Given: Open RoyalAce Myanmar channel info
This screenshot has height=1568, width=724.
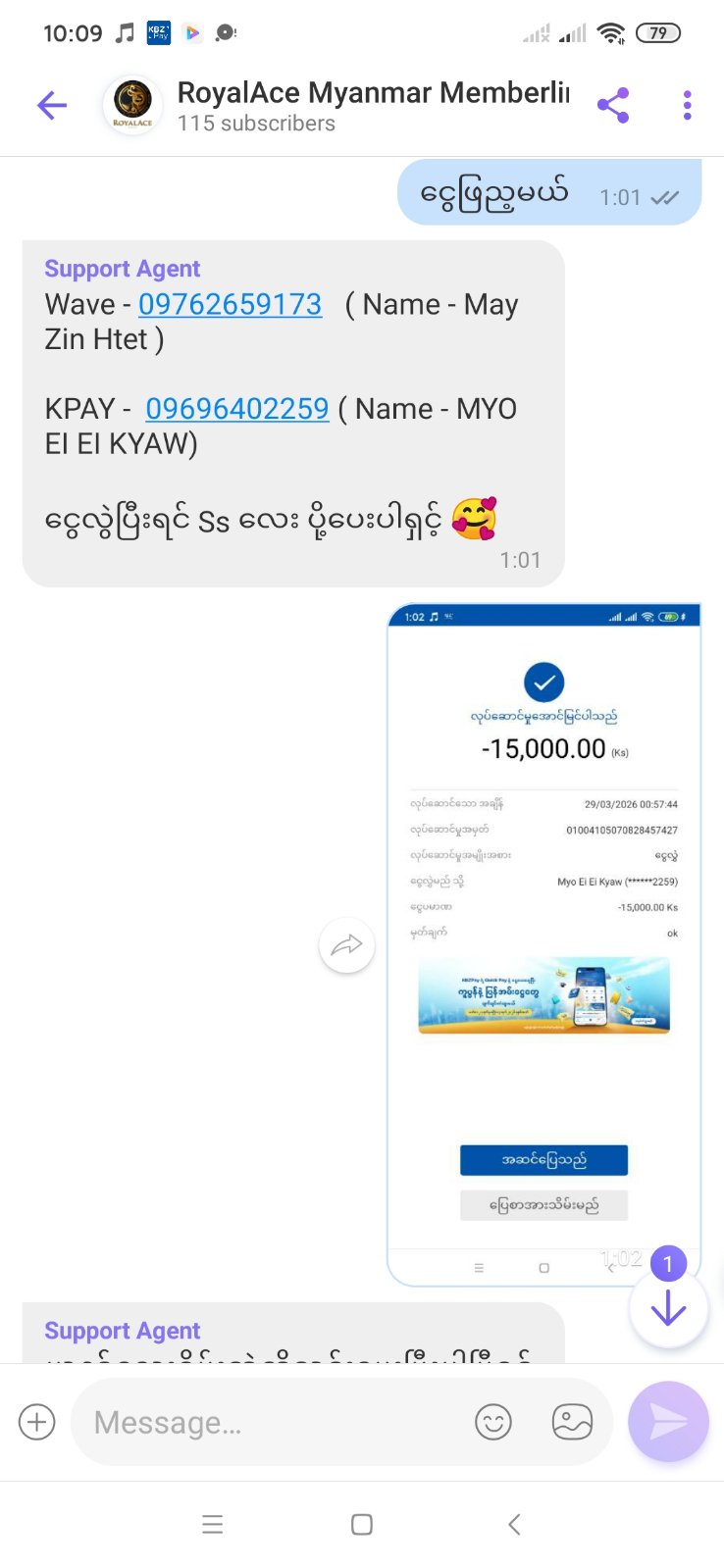Looking at the screenshot, I should (x=371, y=105).
